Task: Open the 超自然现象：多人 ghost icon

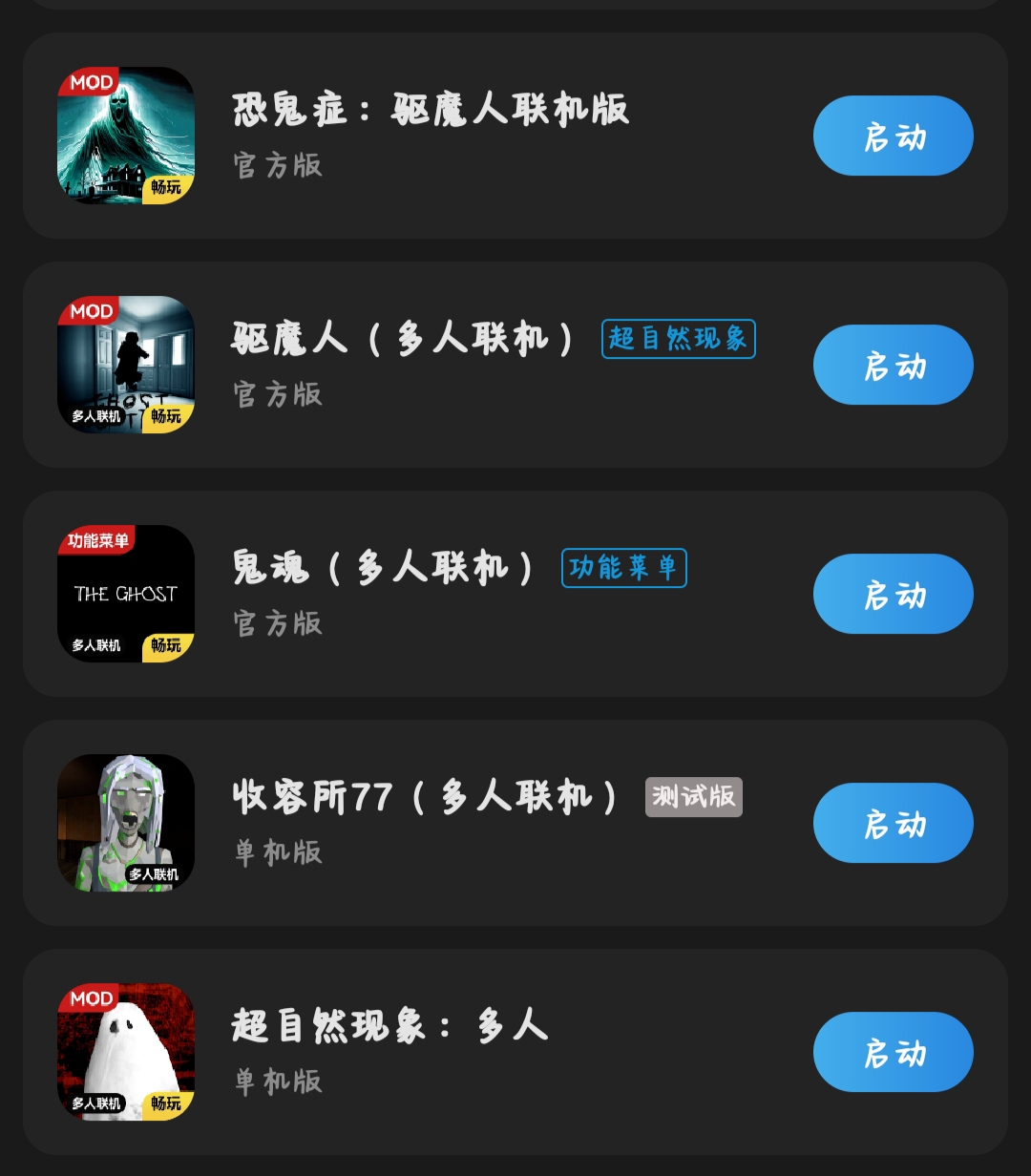Action: click(x=126, y=1052)
